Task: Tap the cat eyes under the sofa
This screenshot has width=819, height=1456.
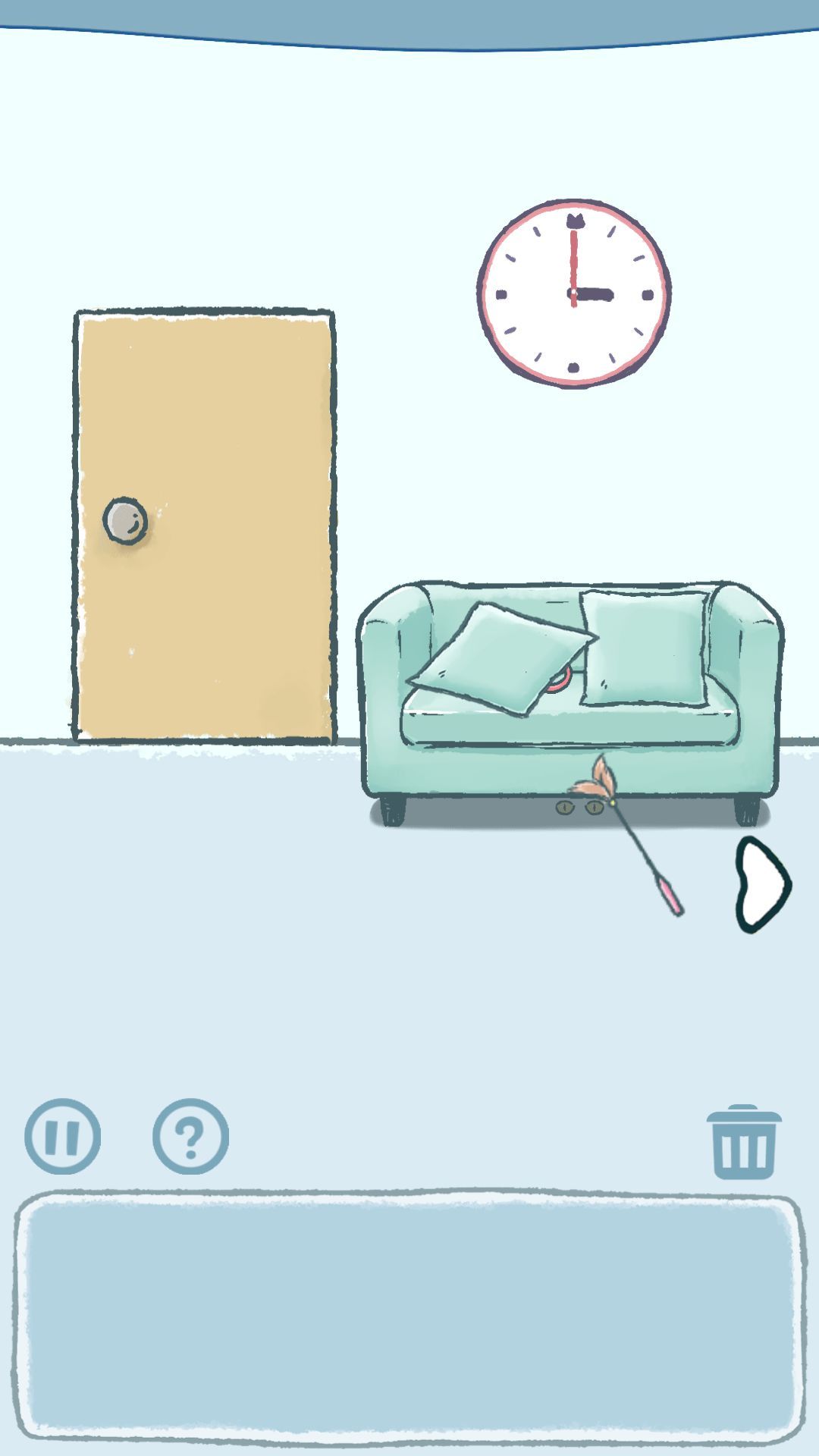Action: (578, 808)
